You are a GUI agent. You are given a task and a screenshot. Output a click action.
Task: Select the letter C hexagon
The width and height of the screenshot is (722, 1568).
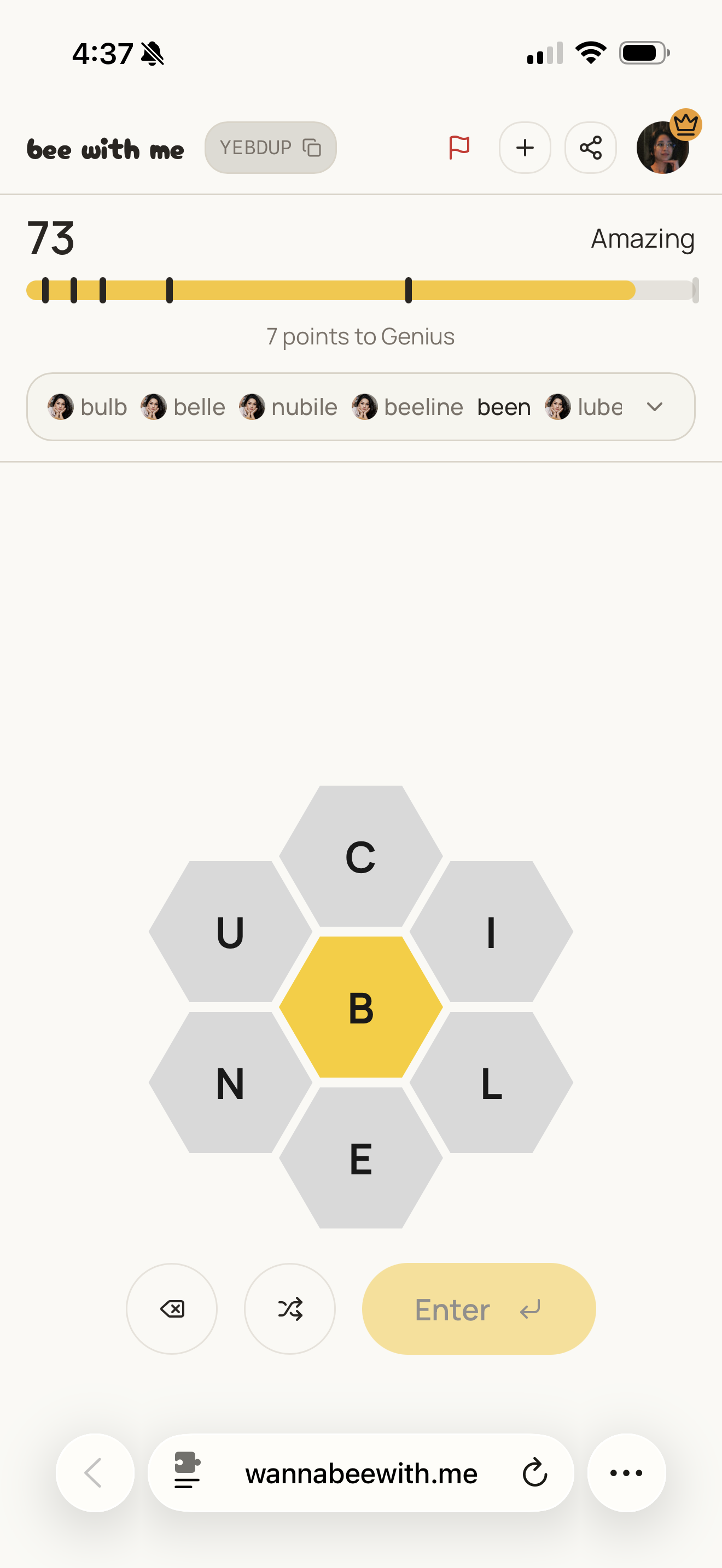tap(361, 856)
